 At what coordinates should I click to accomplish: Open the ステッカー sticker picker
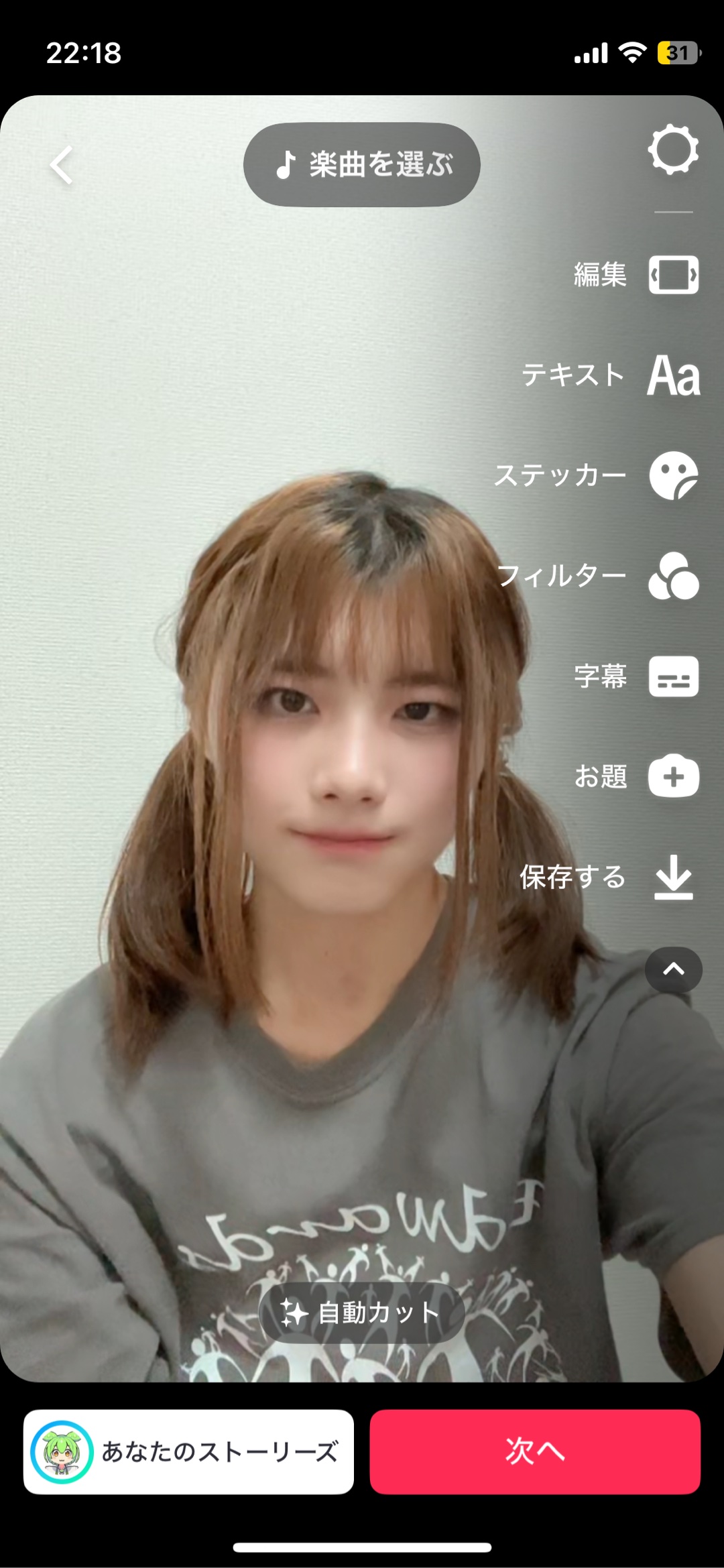click(x=673, y=475)
